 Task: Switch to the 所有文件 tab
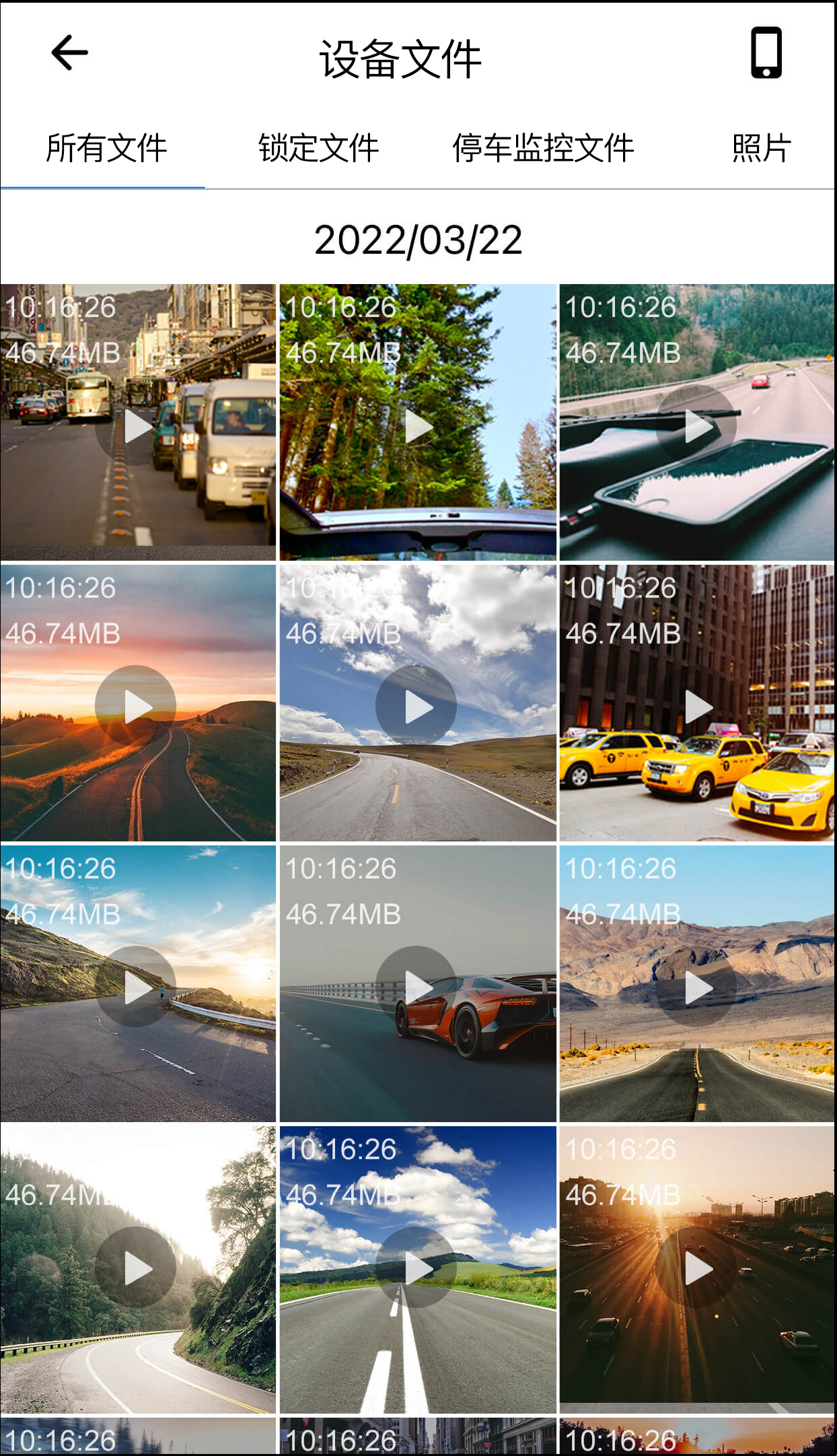106,149
